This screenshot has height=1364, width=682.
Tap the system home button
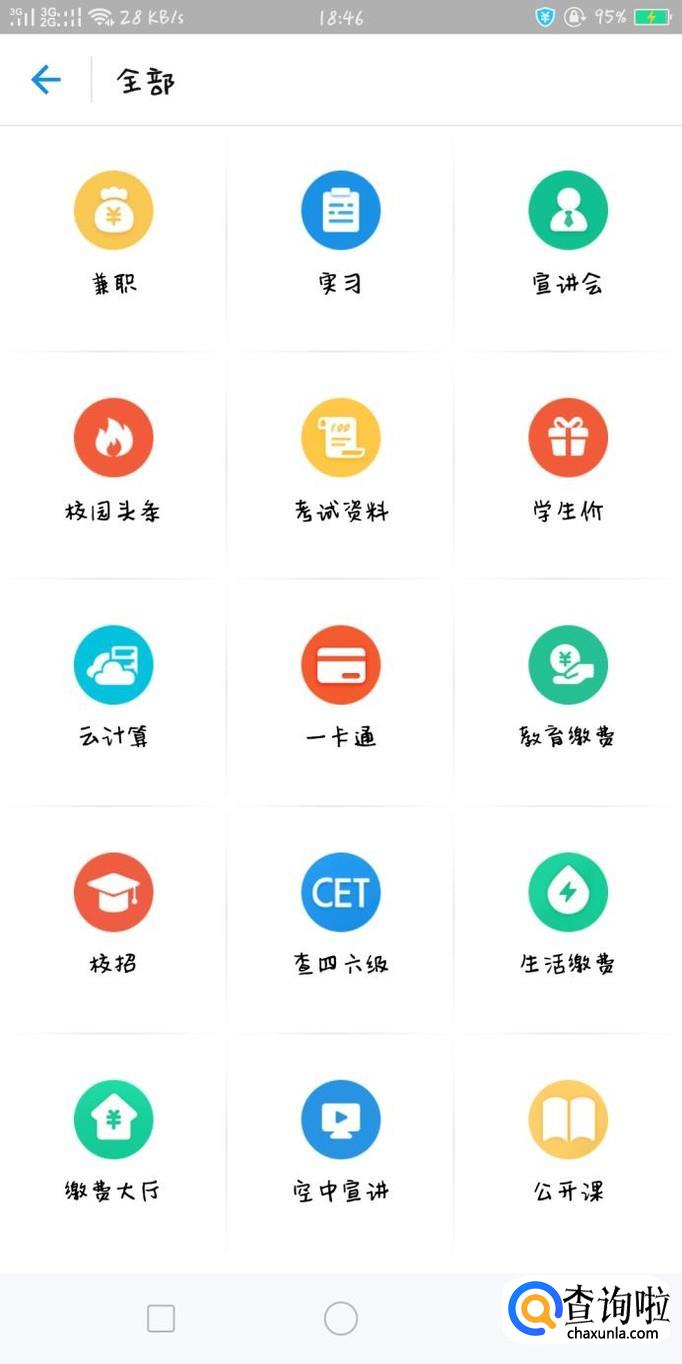[341, 1318]
